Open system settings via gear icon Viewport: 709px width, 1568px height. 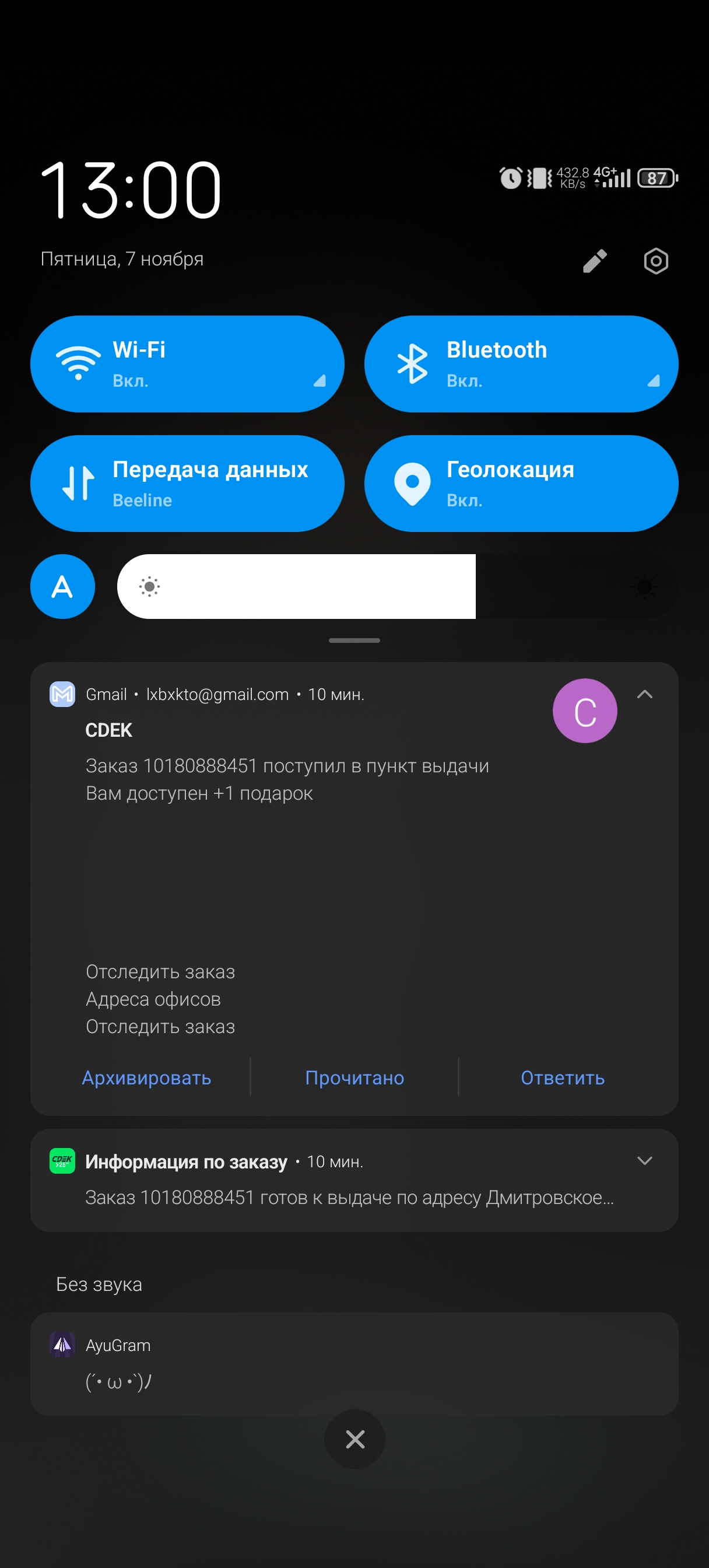click(x=655, y=261)
